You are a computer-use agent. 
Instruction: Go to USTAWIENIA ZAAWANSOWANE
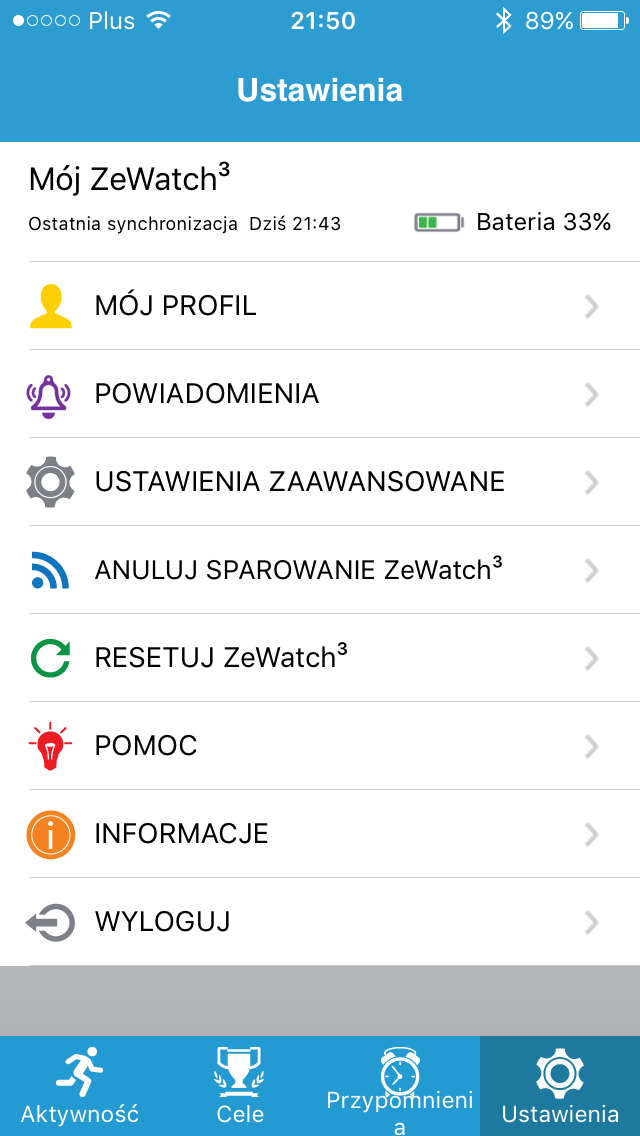click(320, 482)
